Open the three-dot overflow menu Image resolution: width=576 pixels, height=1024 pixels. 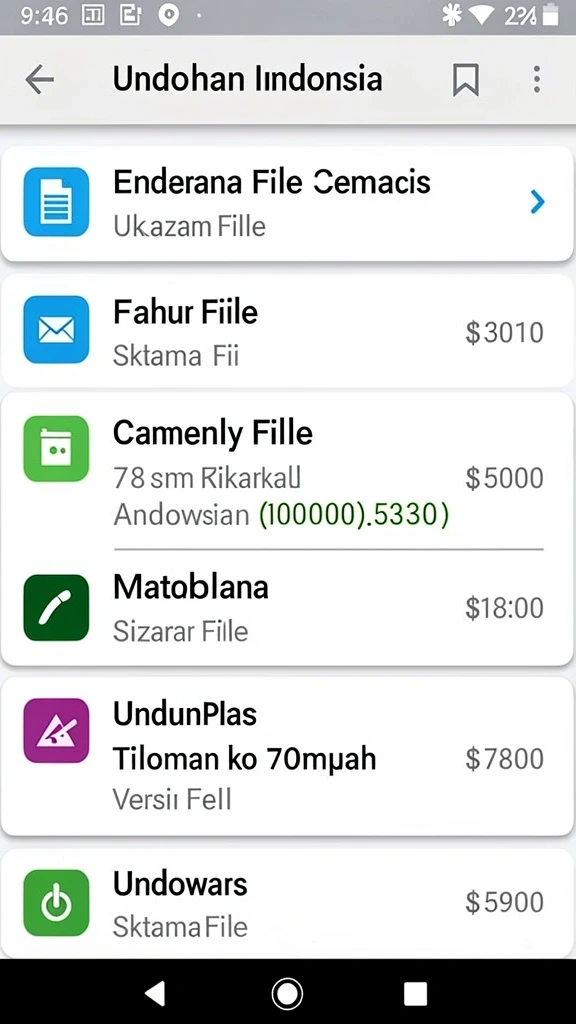537,80
